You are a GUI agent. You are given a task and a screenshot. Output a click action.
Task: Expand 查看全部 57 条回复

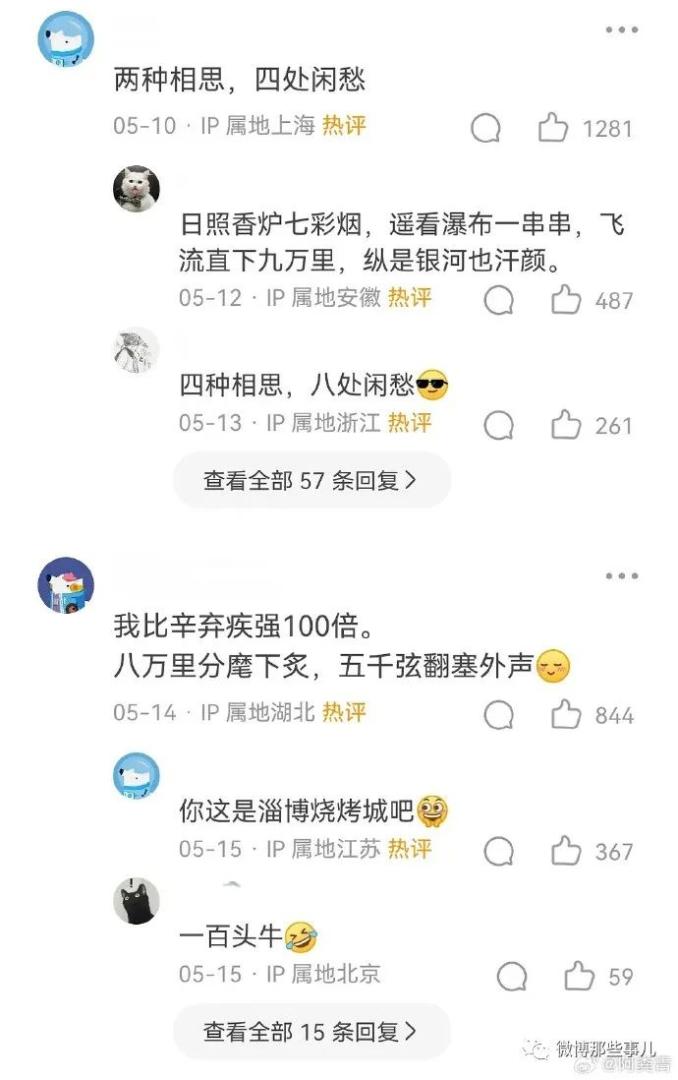(x=311, y=481)
